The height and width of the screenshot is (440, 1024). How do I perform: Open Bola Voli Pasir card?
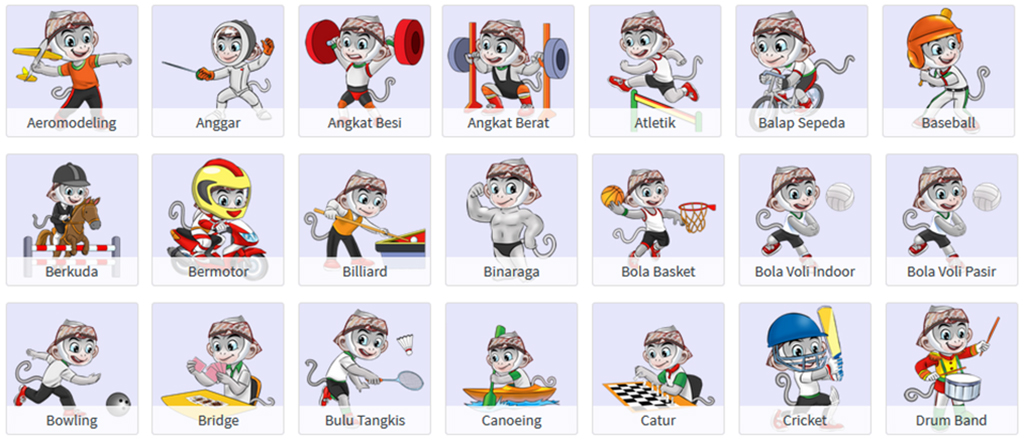(x=952, y=220)
